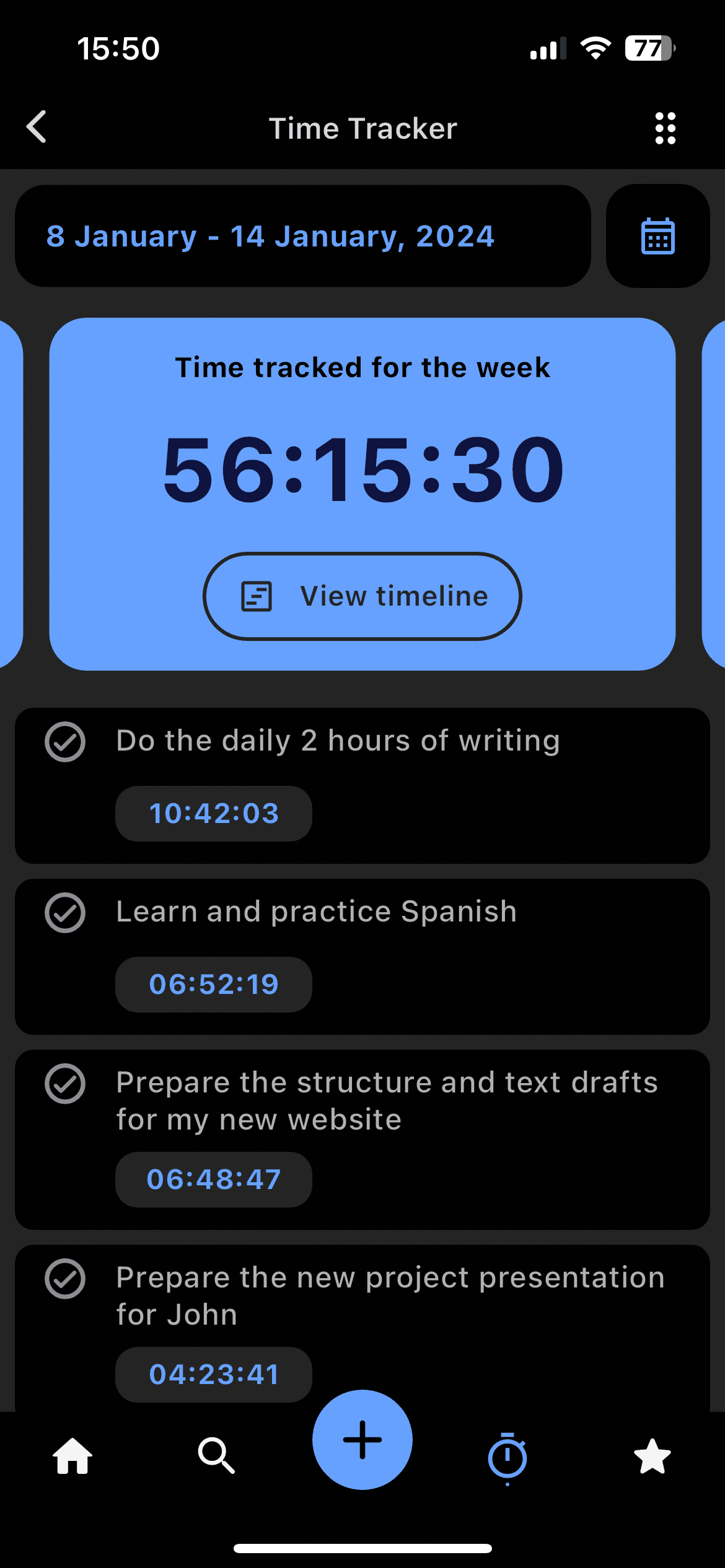Image resolution: width=725 pixels, height=1568 pixels.
Task: Open the favorites star tab
Action: tap(652, 1456)
